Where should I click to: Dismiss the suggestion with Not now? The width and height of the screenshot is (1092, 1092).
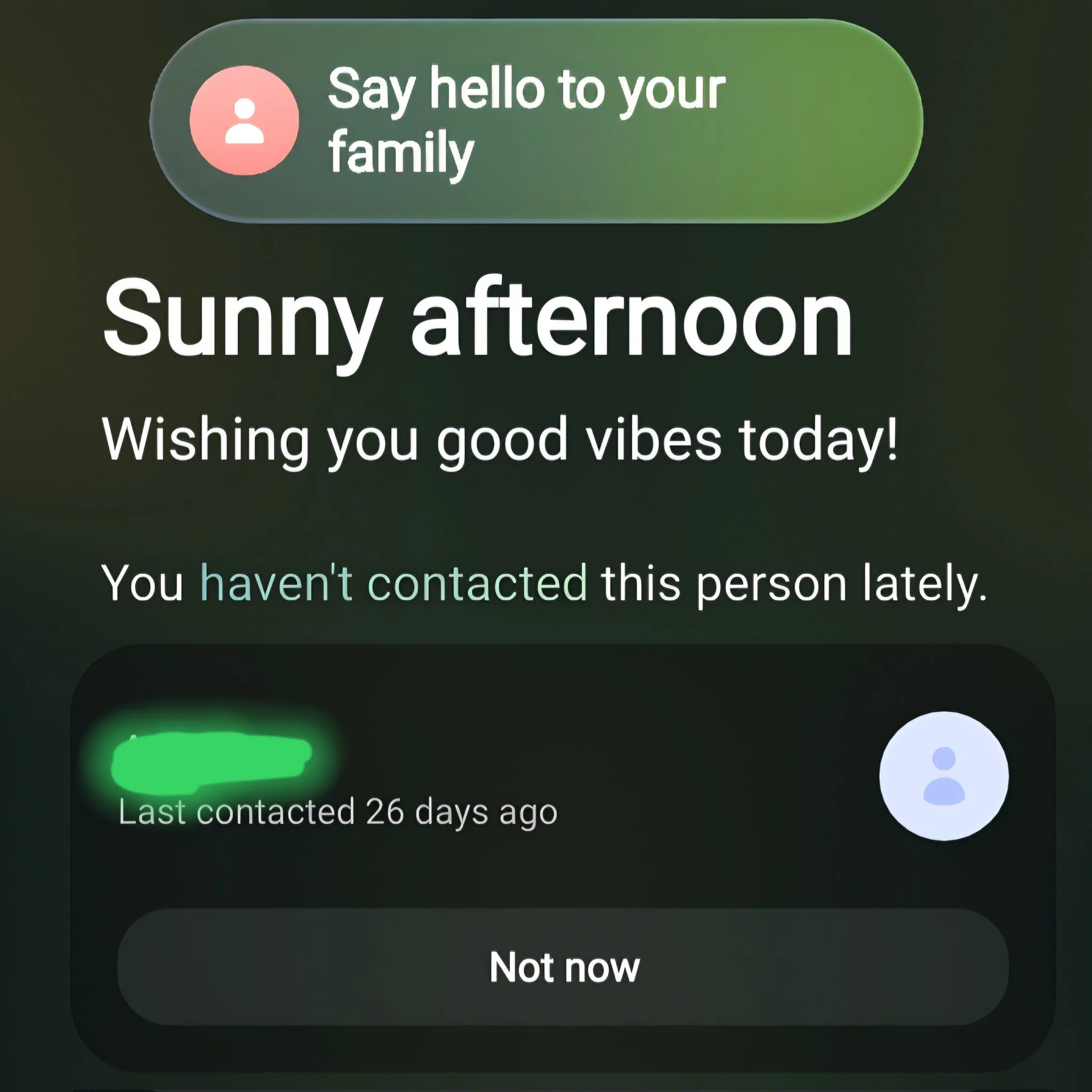563,967
